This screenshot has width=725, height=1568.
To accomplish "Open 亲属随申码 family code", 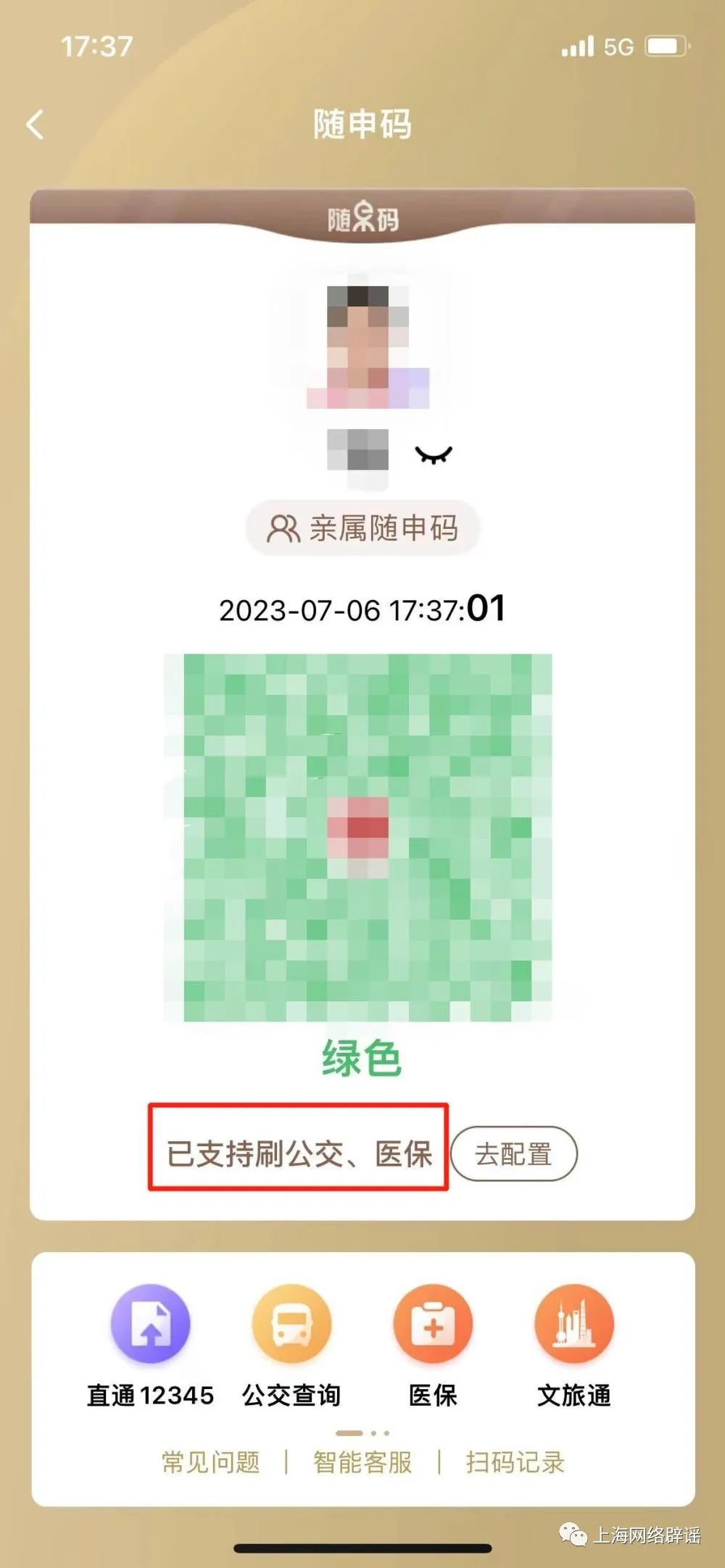I will coord(362,528).
